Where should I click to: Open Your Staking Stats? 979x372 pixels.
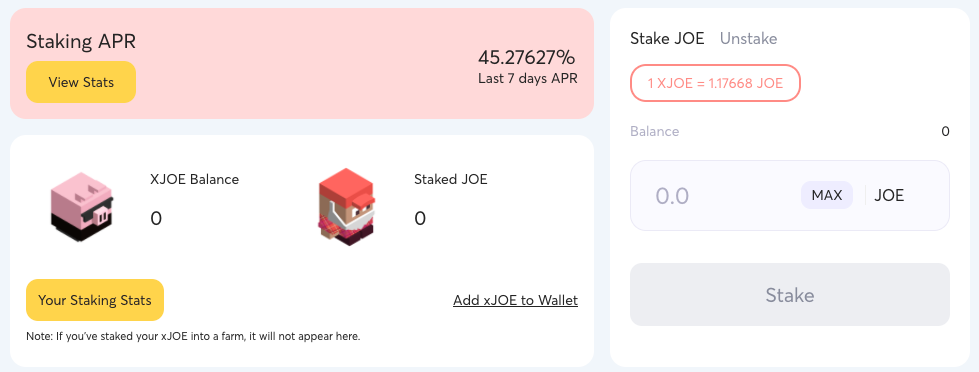tap(95, 300)
